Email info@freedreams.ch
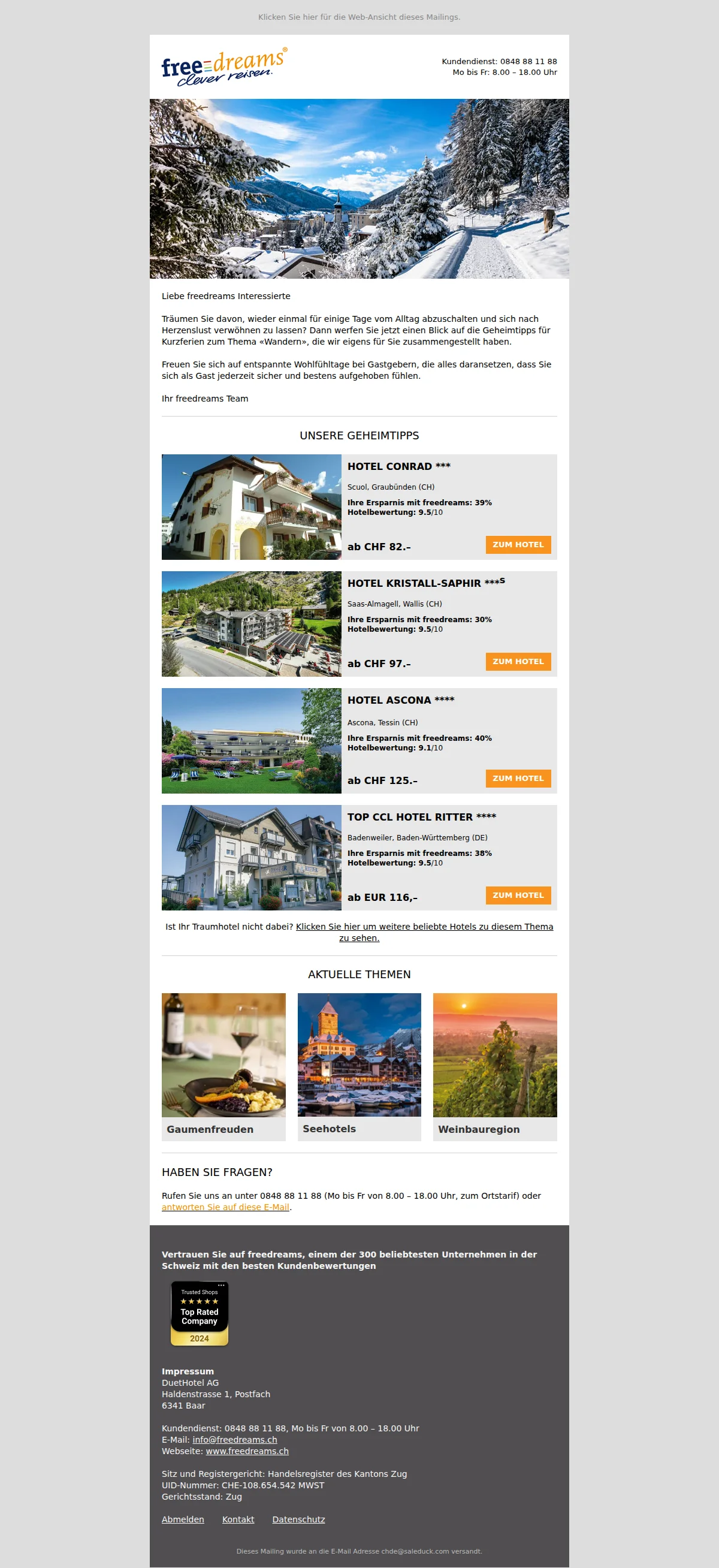Viewport: 719px width, 1568px height. [235, 1440]
